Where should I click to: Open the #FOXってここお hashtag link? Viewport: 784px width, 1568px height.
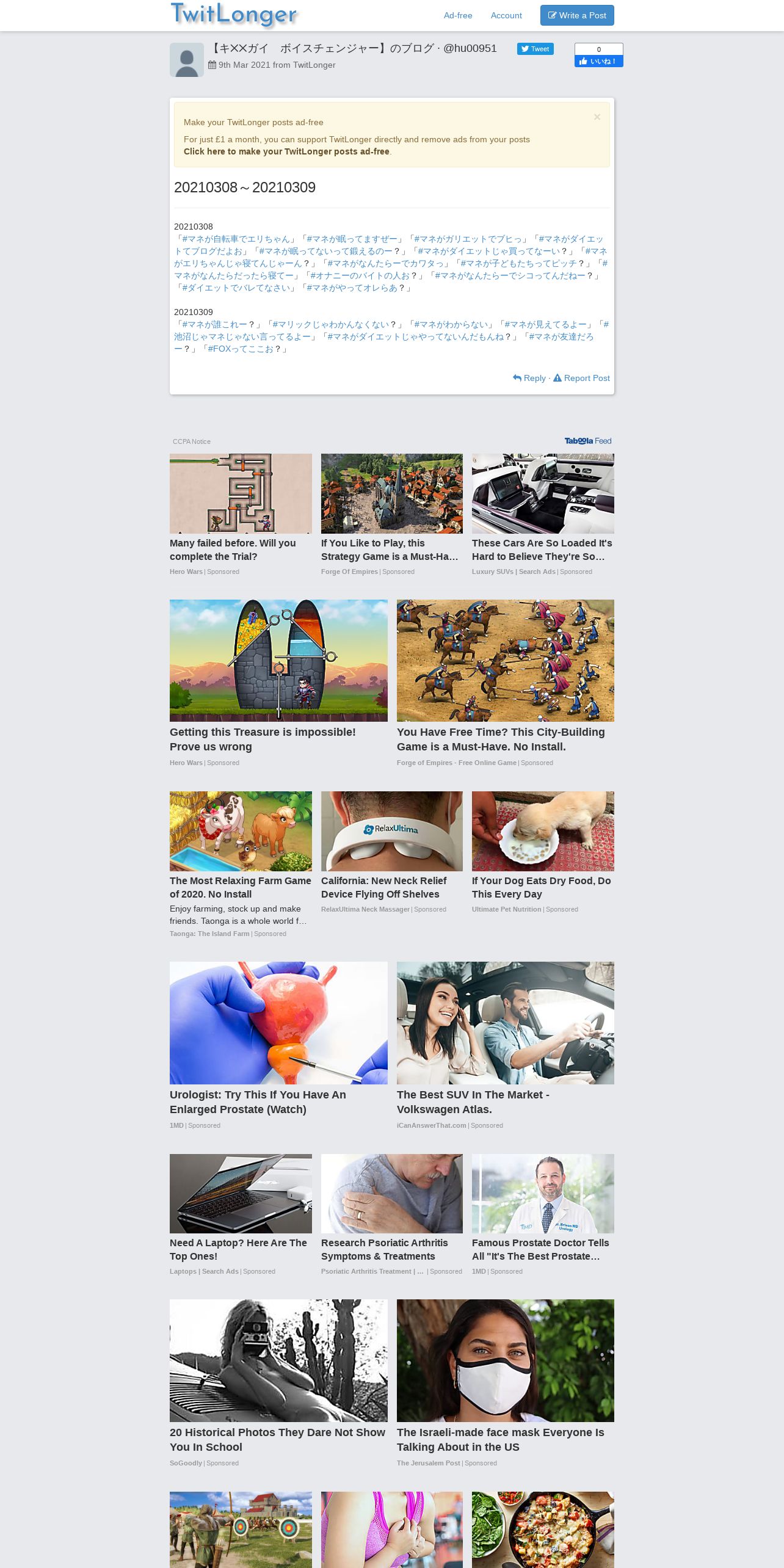(241, 349)
